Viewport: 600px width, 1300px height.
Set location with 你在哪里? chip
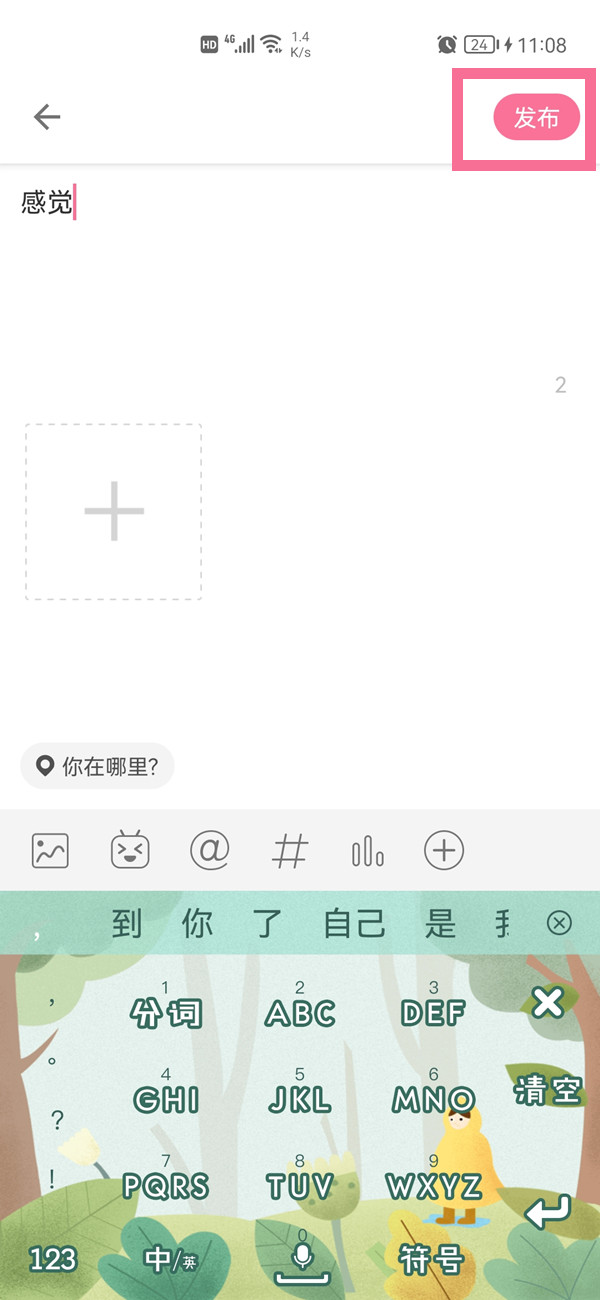[x=97, y=766]
